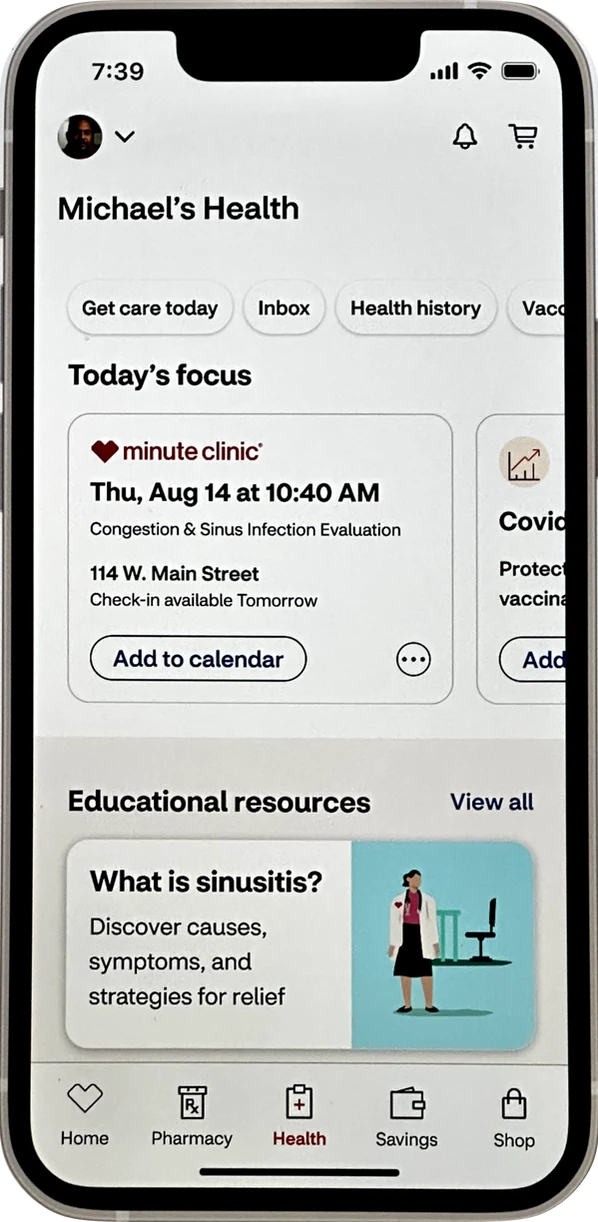Switch to the Pharmacy tab

click(192, 1116)
